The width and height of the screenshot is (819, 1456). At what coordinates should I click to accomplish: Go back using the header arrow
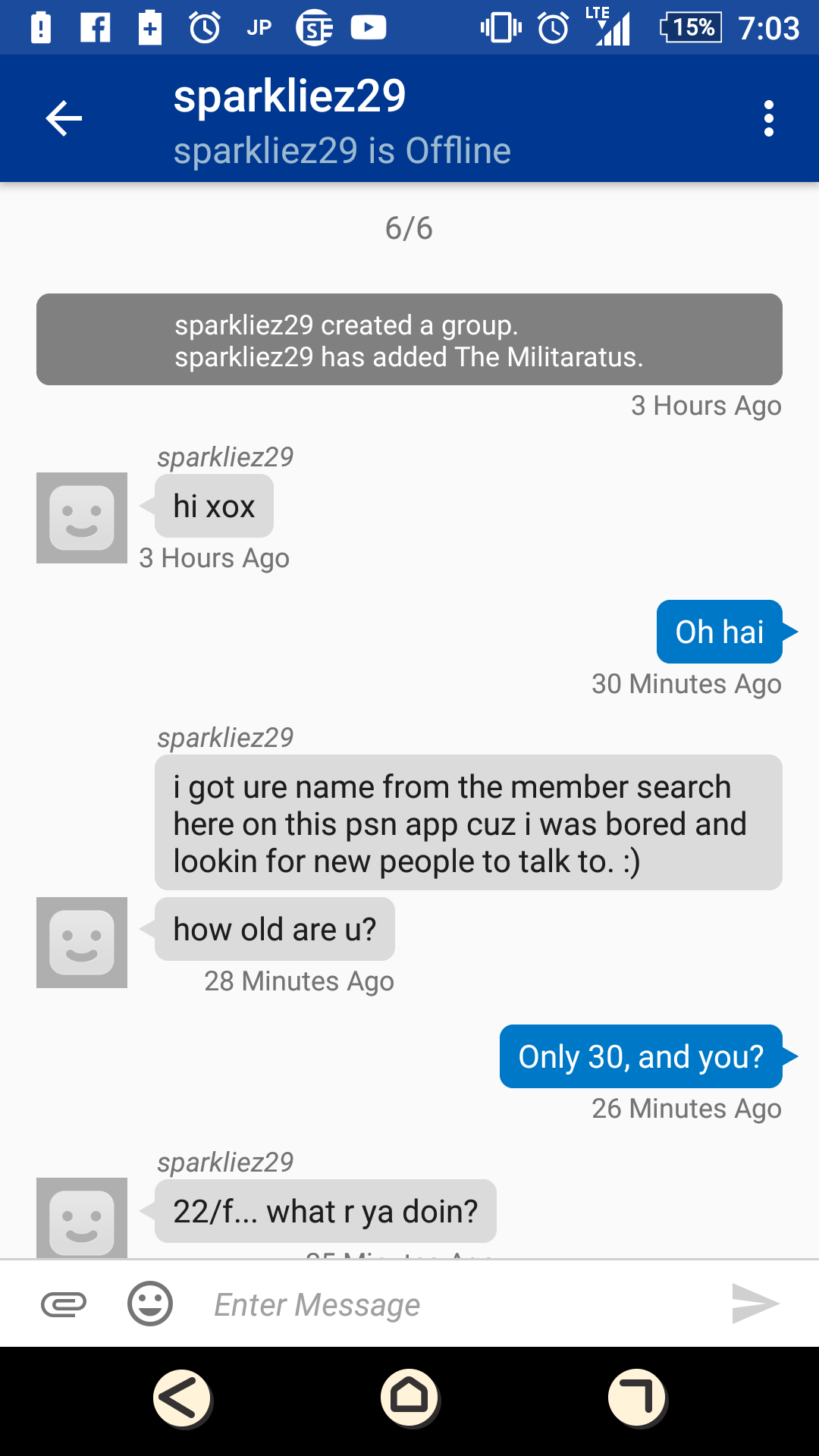(x=64, y=118)
